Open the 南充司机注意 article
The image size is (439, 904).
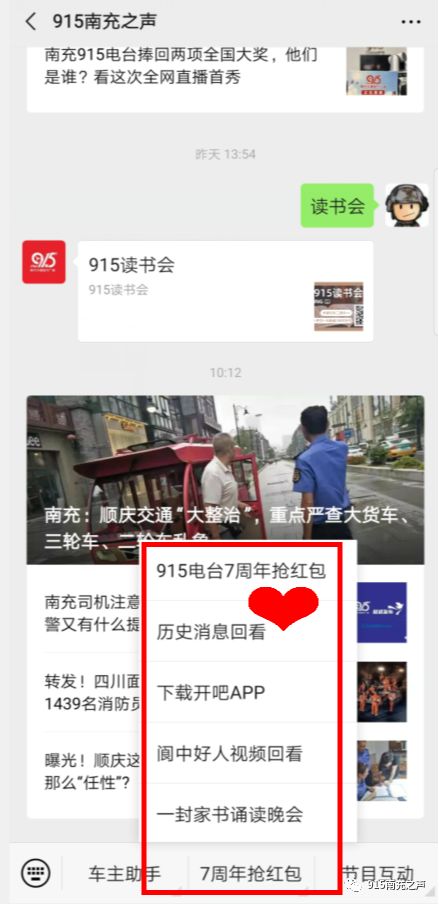click(x=225, y=613)
